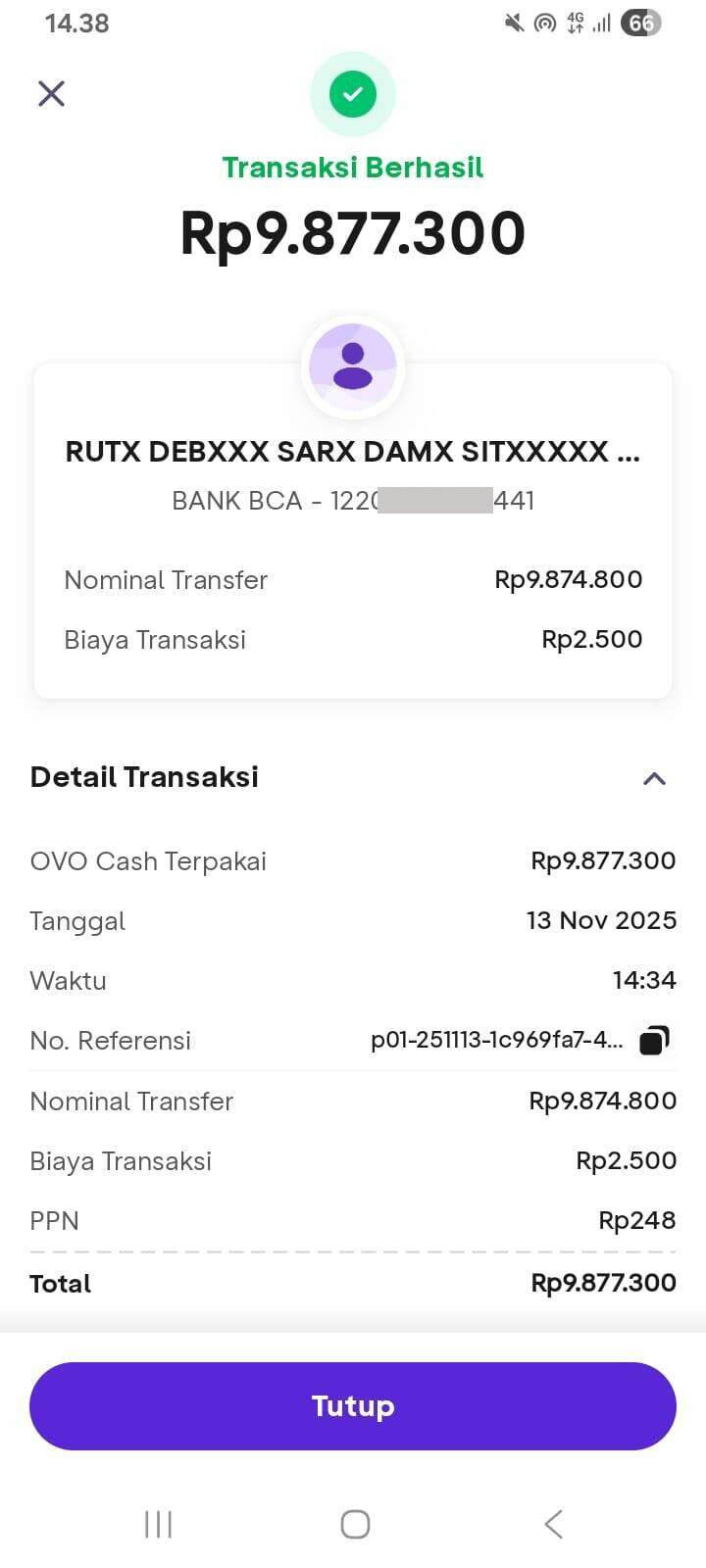Tap the RUTX DEBXXX recipient name row
This screenshot has width=706, height=1568.
coord(353,452)
